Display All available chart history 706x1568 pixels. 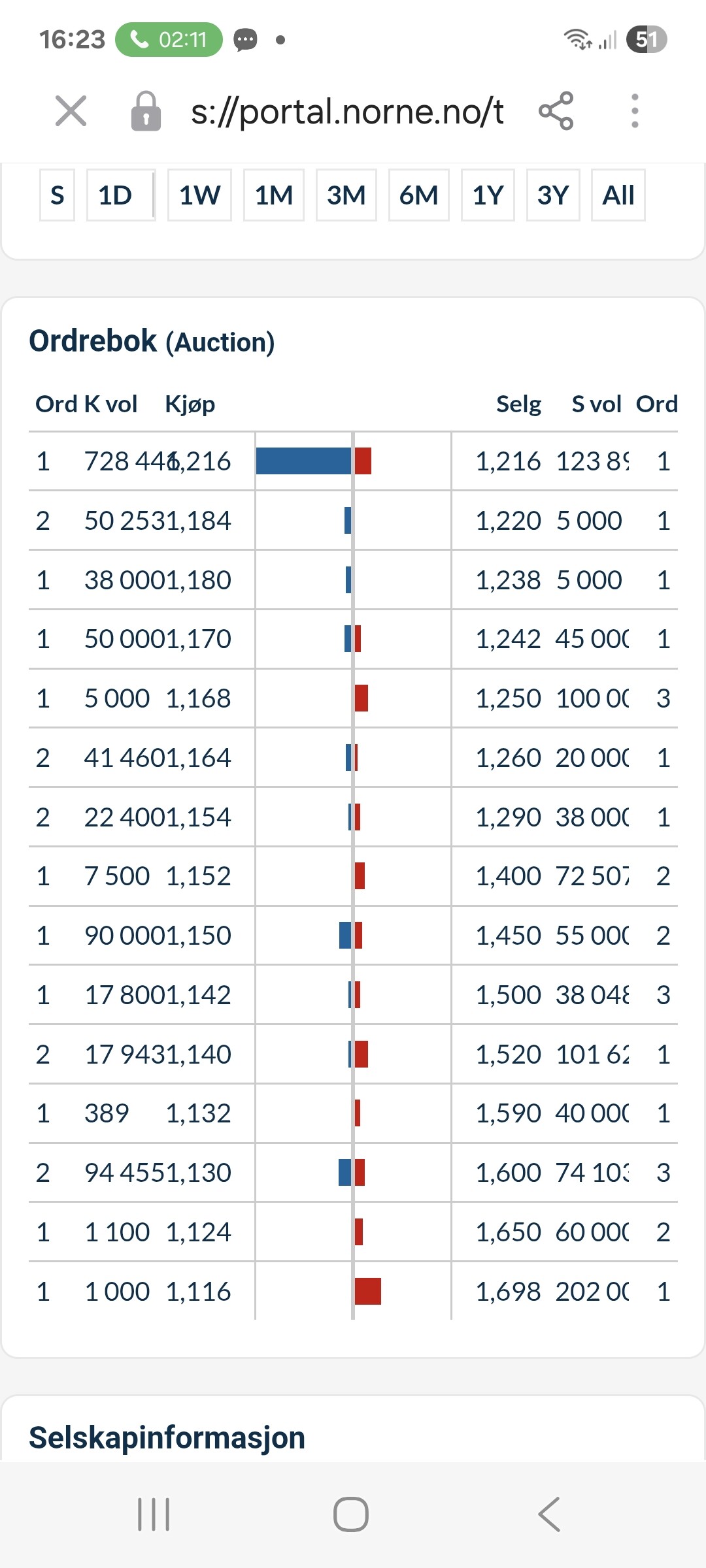(618, 195)
